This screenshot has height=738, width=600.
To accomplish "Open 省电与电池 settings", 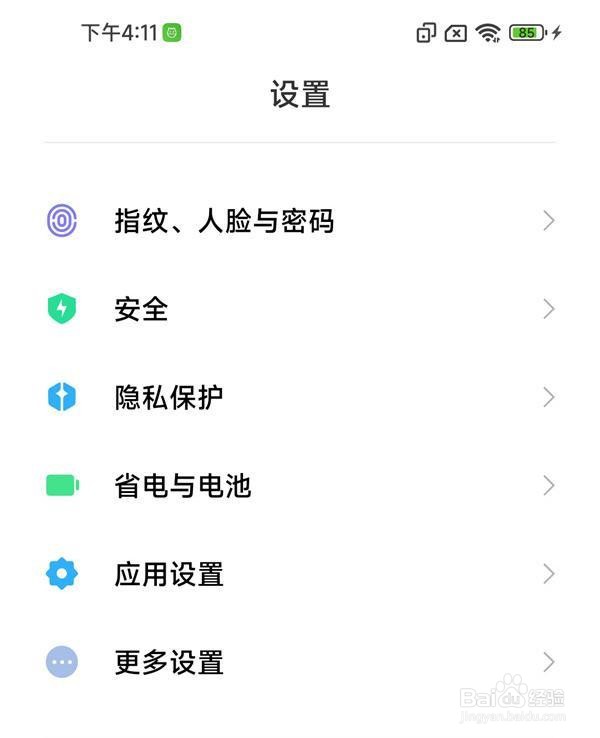I will (182, 486).
